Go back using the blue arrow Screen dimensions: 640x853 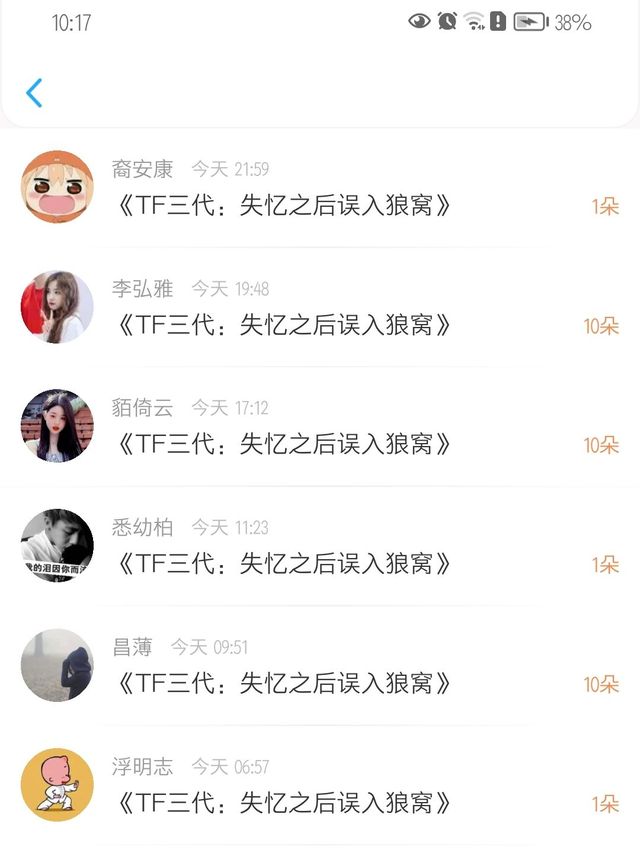coord(34,93)
